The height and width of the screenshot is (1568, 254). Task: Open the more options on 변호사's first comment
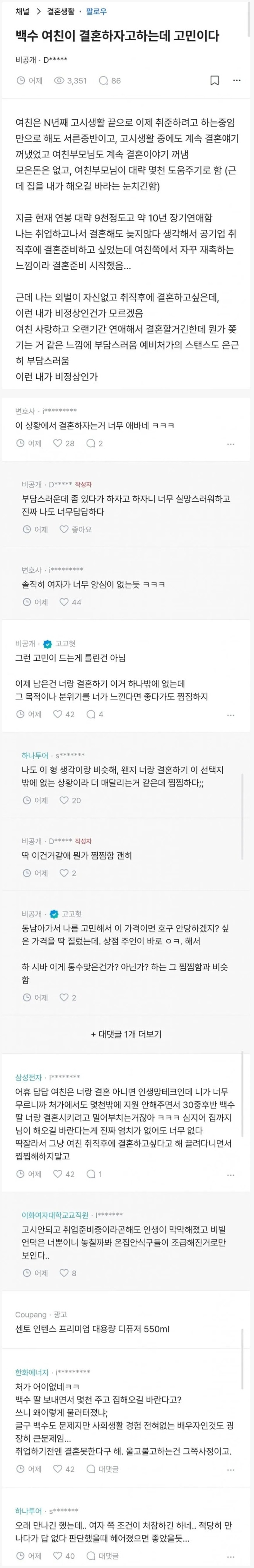click(x=230, y=444)
